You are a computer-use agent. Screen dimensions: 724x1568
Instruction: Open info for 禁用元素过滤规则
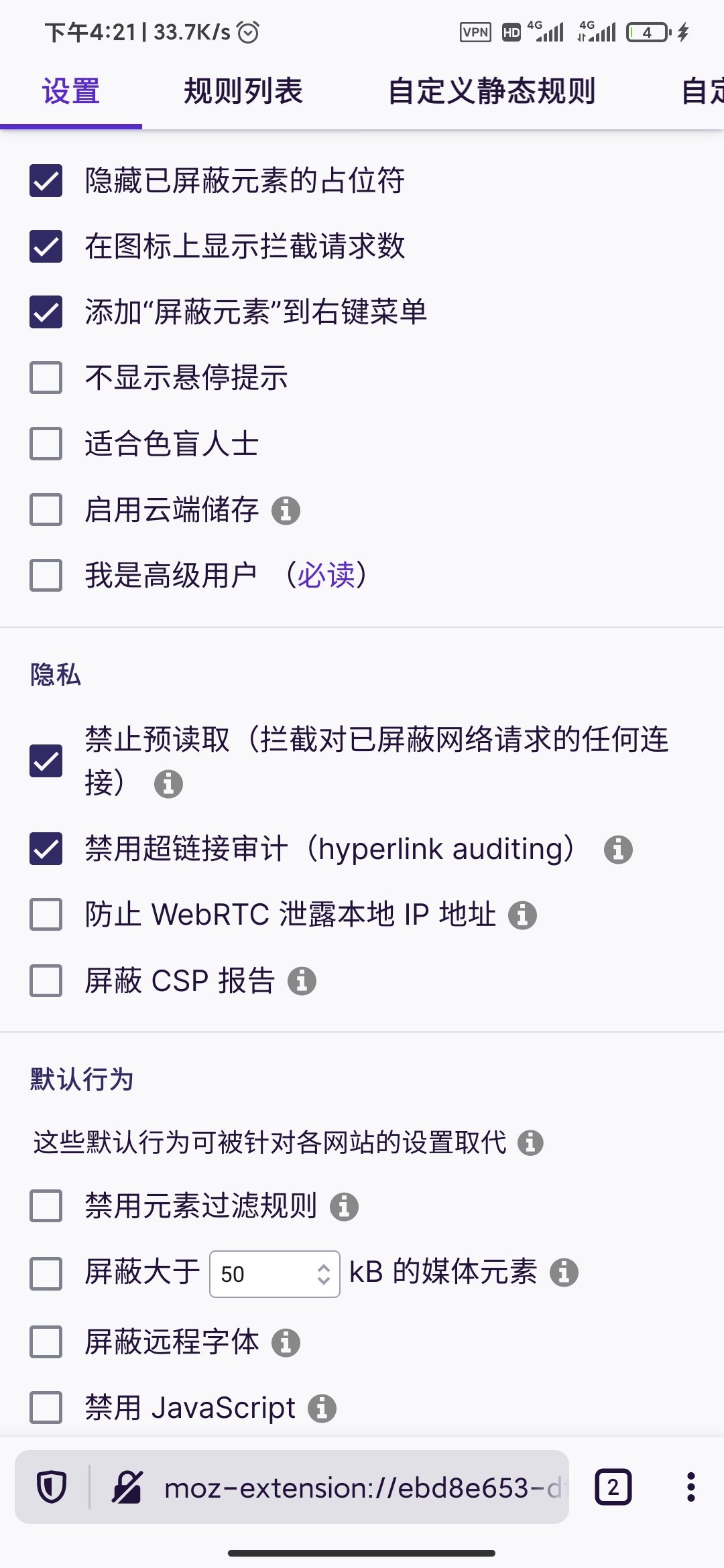(x=346, y=1206)
